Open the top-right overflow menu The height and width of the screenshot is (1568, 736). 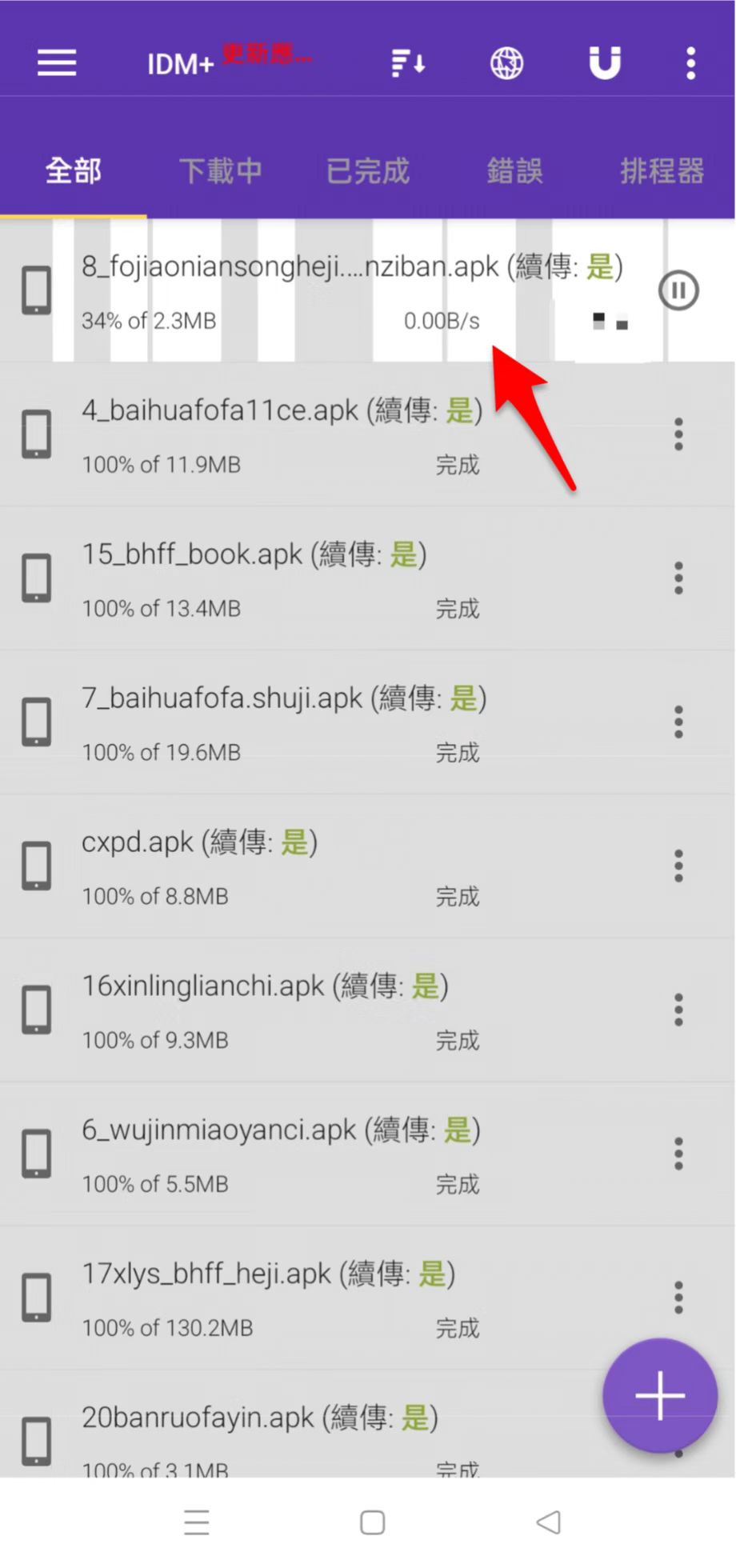point(690,62)
